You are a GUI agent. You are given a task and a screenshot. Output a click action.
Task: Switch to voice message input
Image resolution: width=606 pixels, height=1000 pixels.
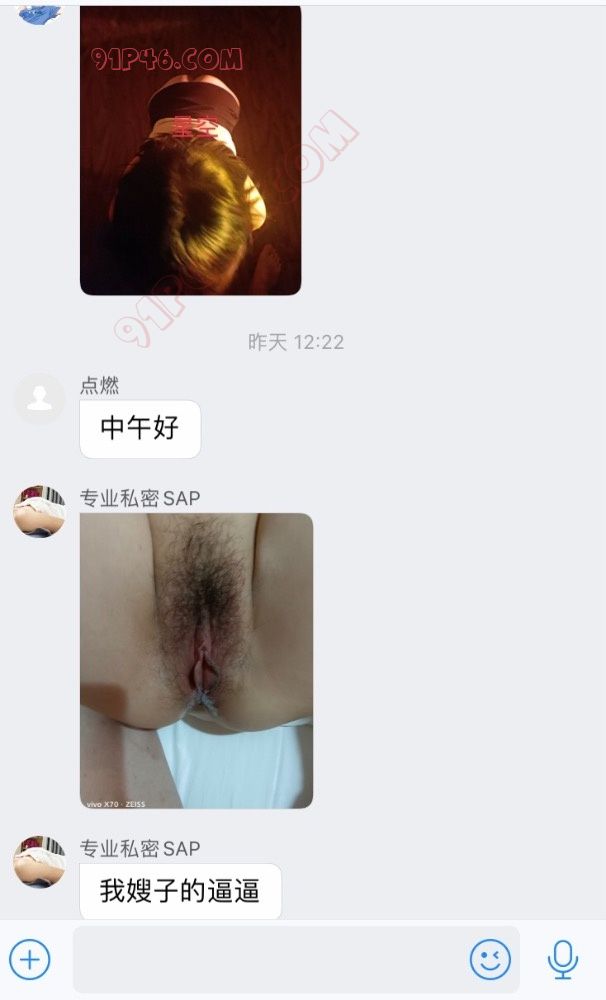tap(563, 960)
